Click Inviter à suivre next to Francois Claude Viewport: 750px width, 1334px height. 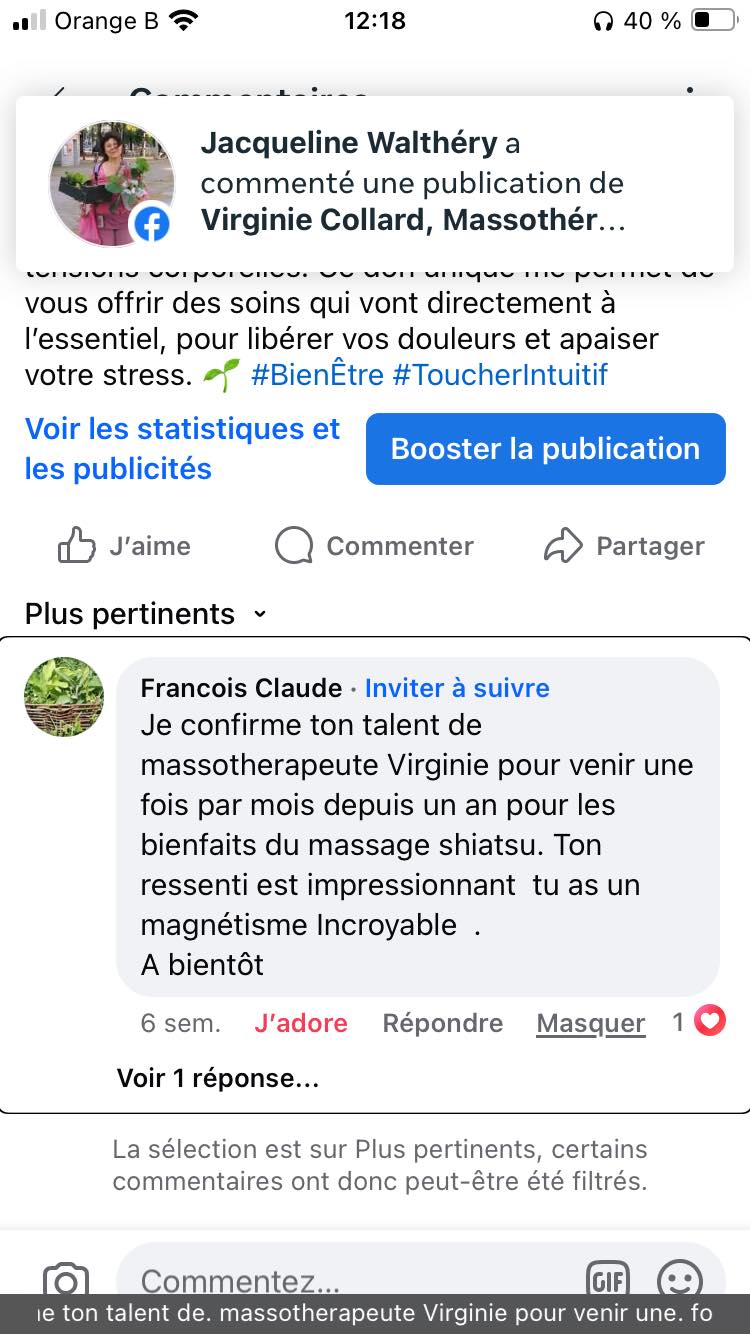(x=457, y=688)
